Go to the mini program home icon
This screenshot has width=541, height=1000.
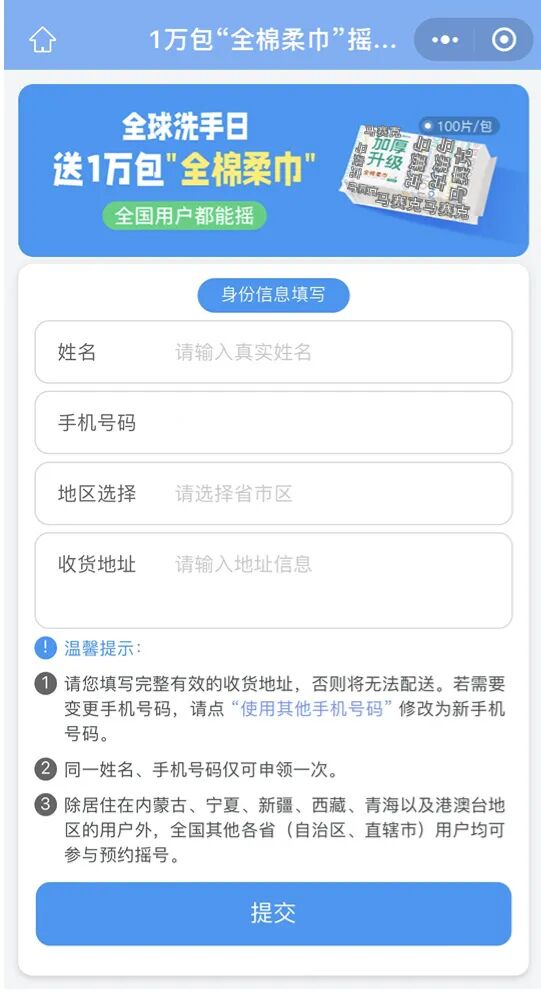[43, 40]
